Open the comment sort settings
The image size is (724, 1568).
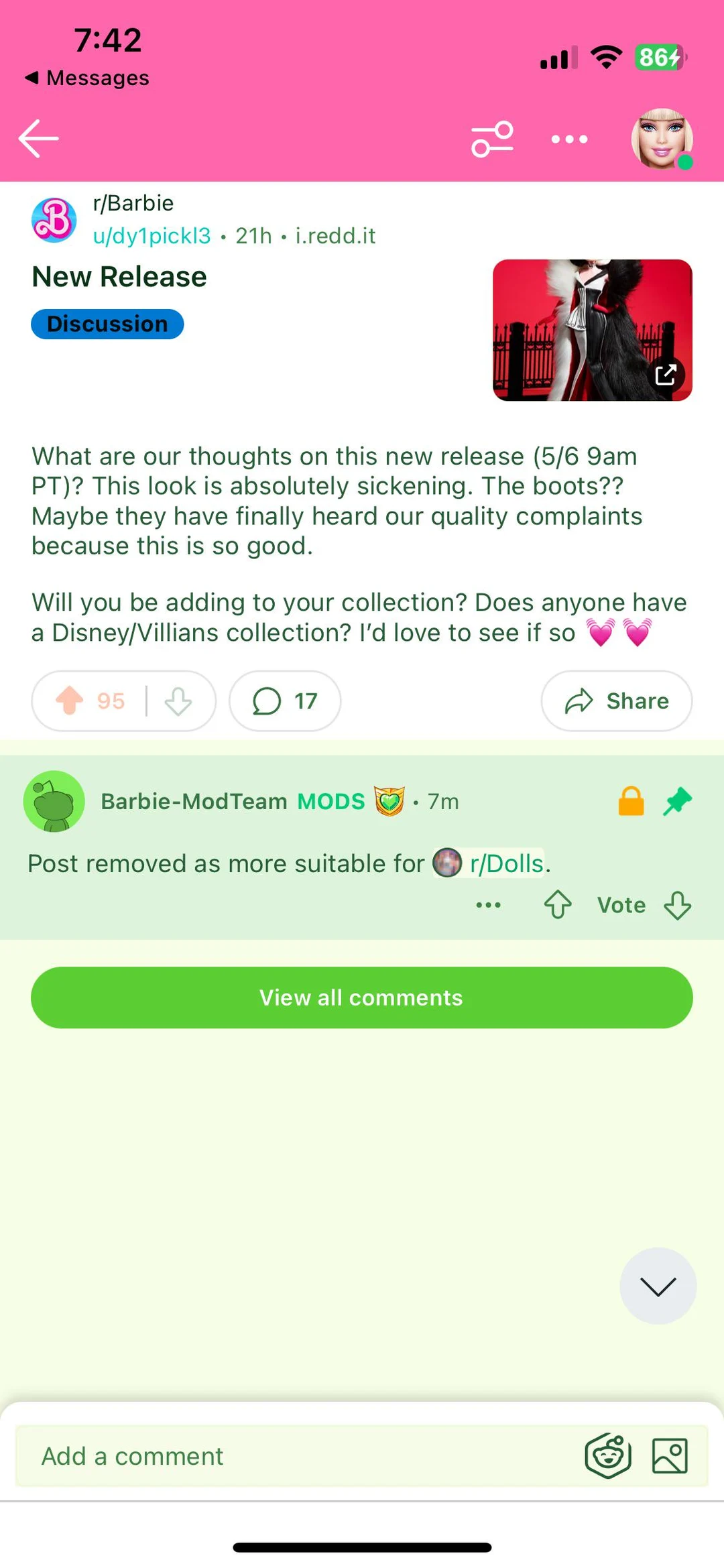[x=493, y=139]
